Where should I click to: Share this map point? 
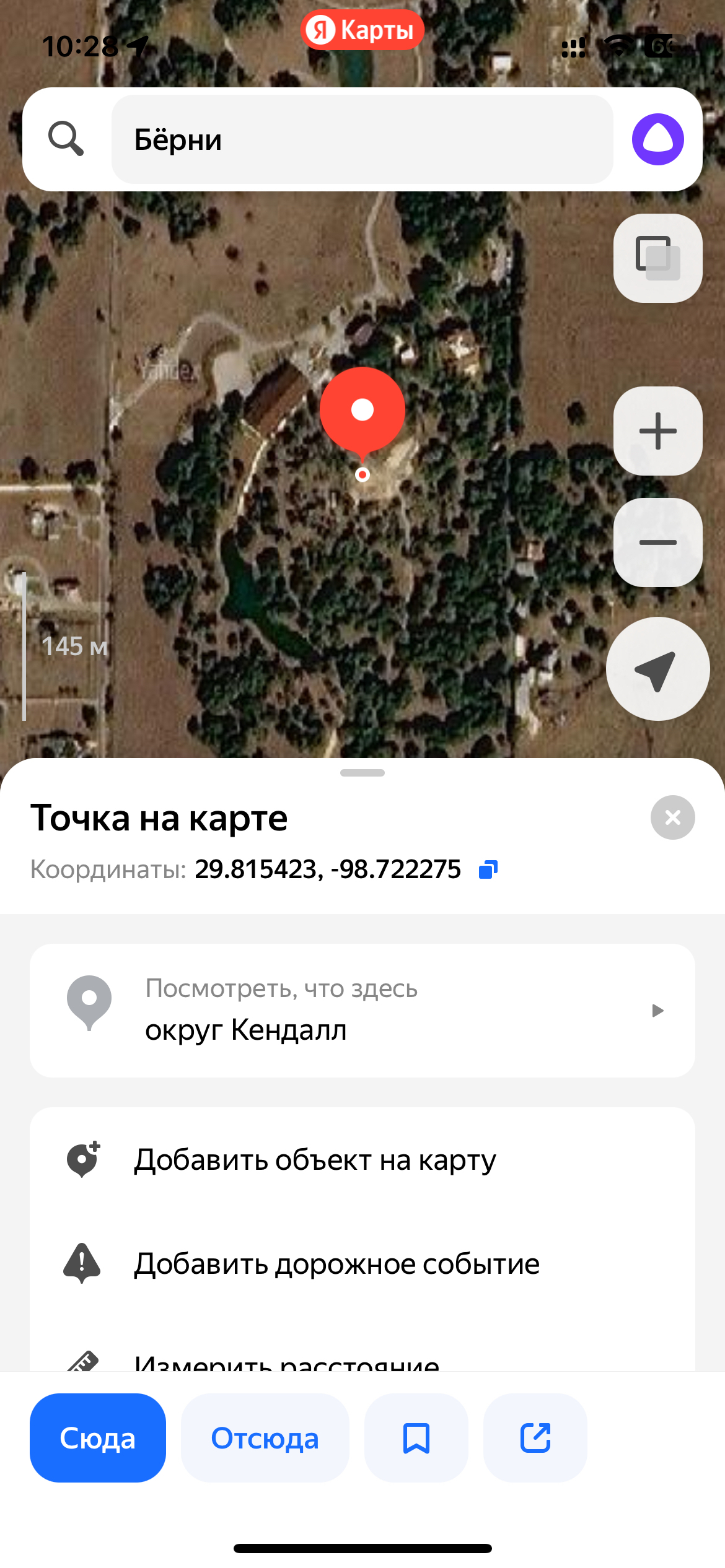point(535,1438)
